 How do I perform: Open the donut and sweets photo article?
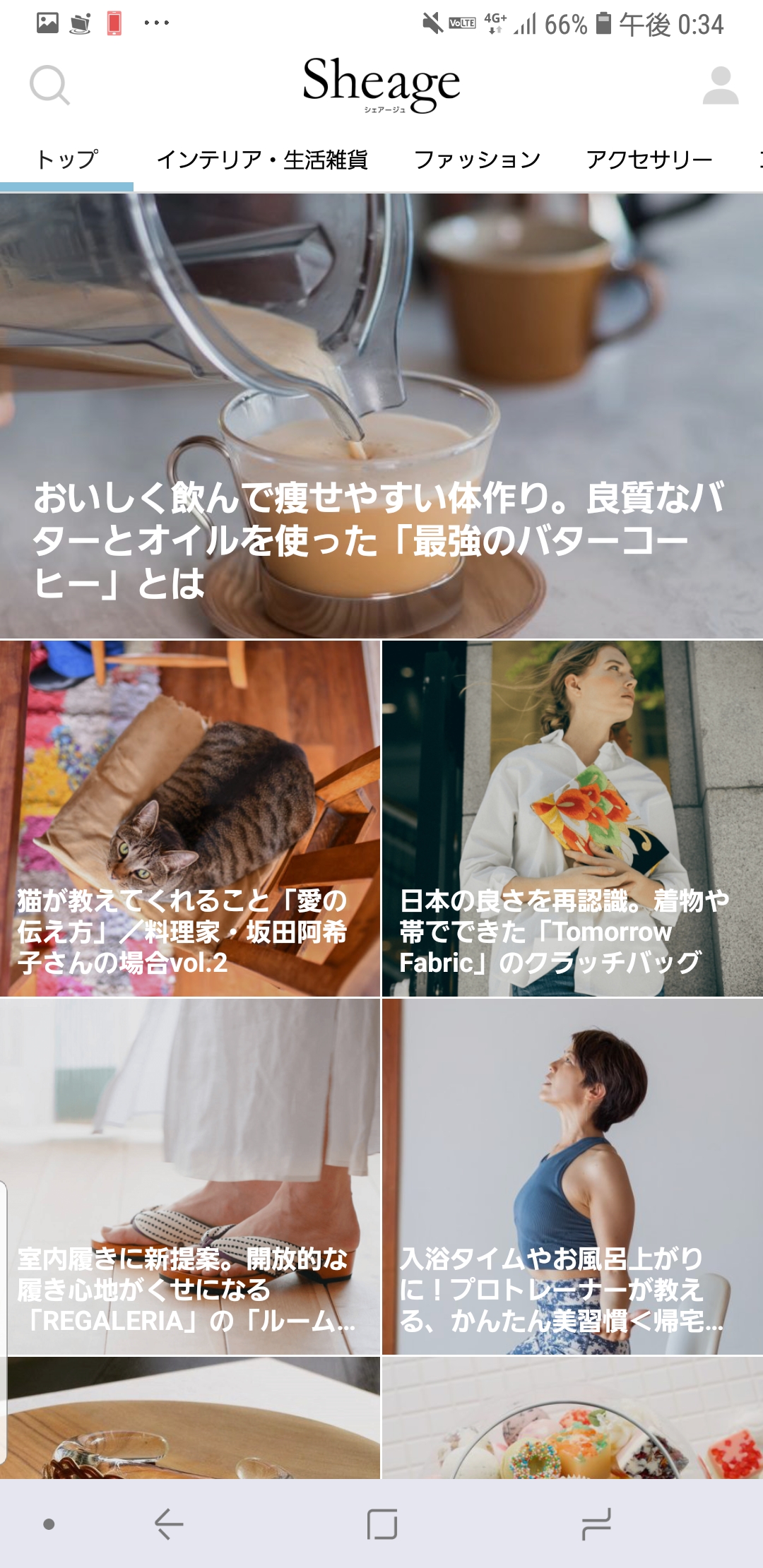coord(572,1418)
